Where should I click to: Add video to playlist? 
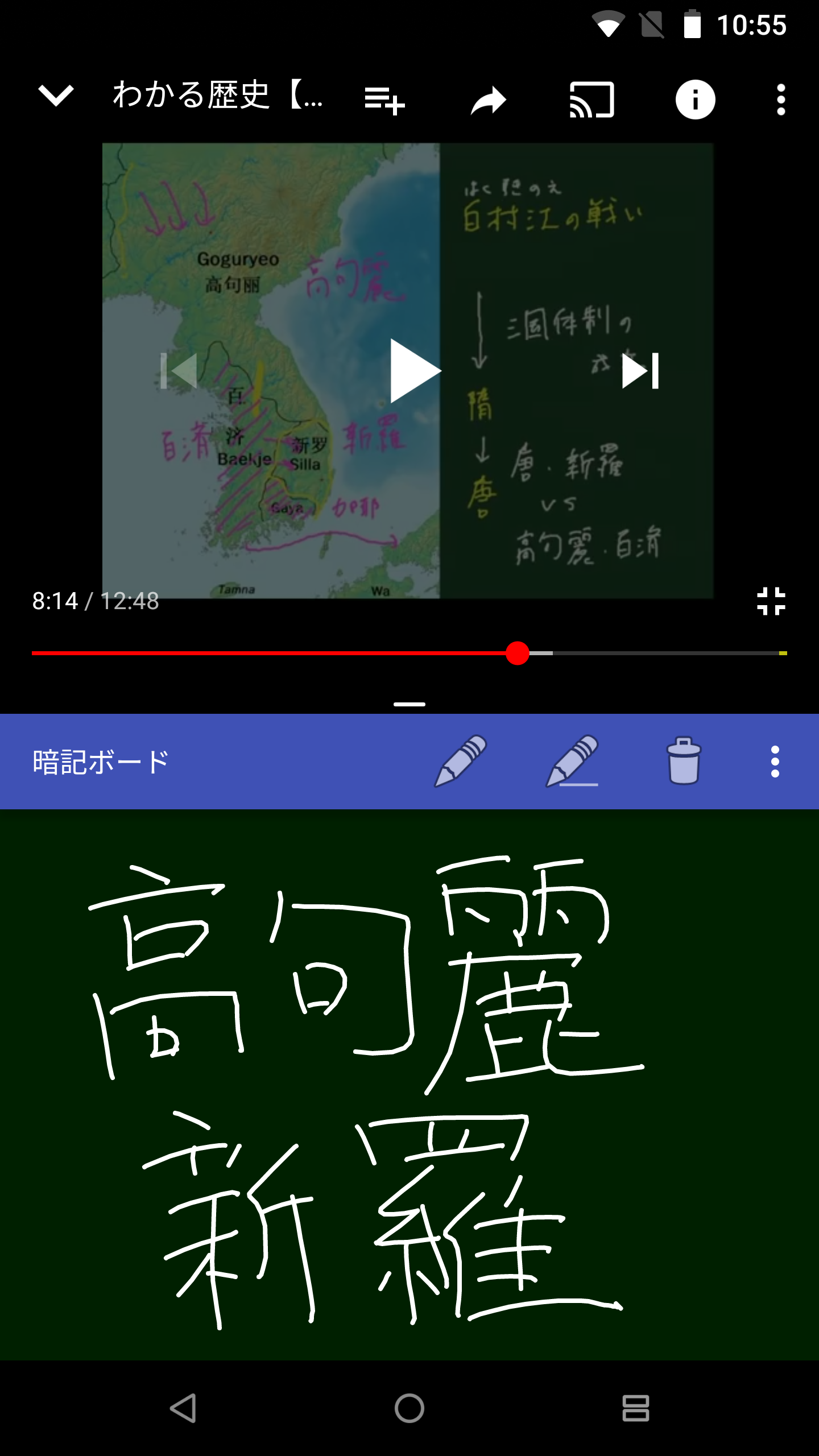click(385, 100)
